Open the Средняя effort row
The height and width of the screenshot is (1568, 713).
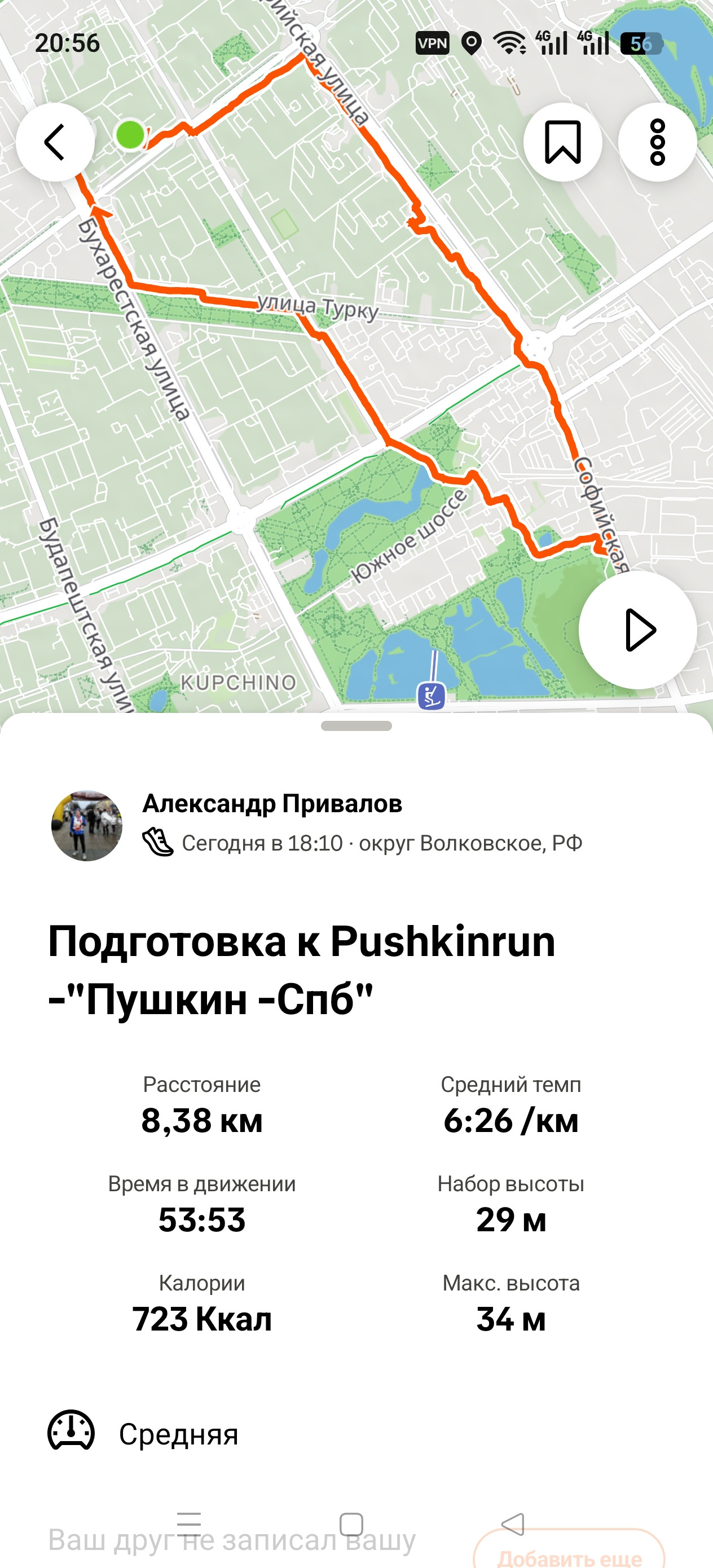(x=356, y=1435)
